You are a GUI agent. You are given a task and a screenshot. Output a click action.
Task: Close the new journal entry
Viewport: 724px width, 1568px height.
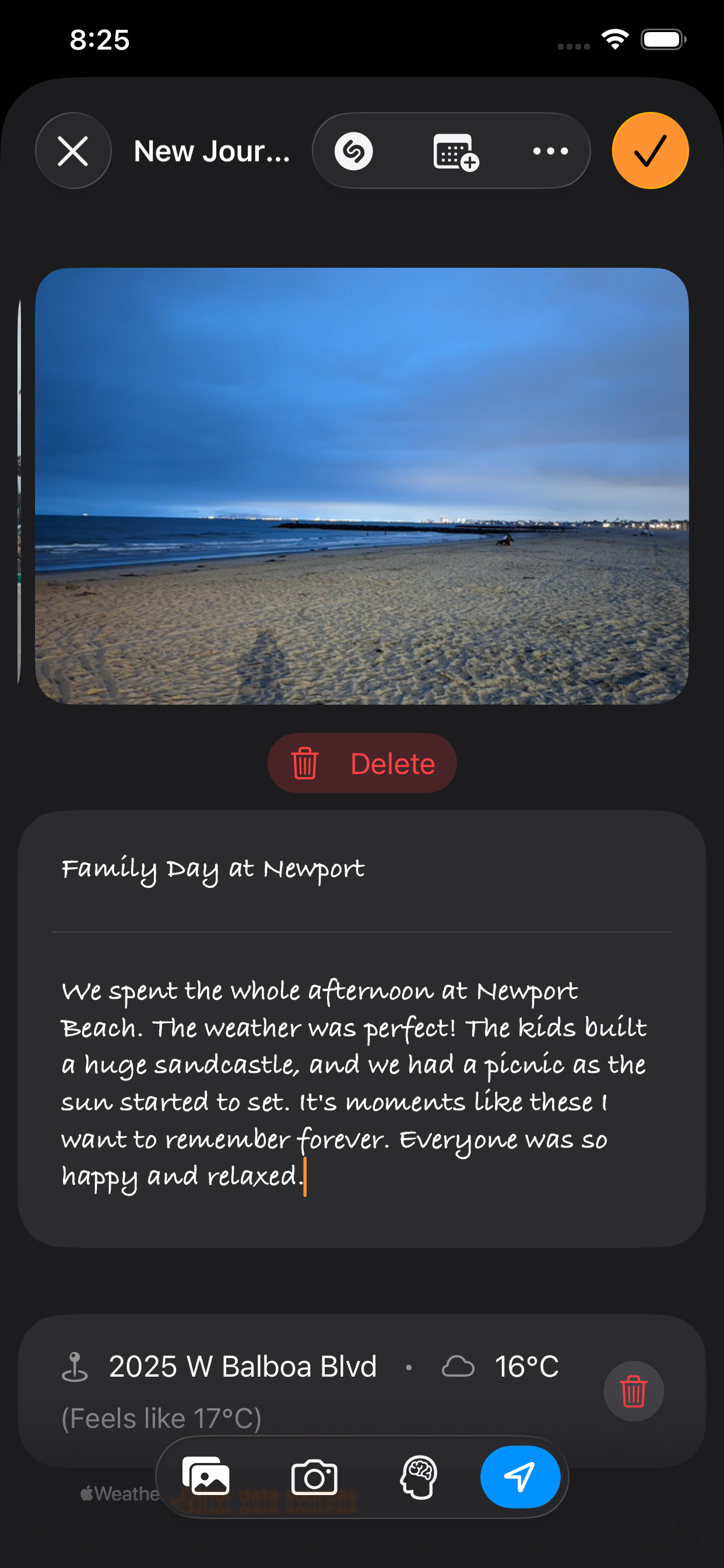tap(73, 150)
